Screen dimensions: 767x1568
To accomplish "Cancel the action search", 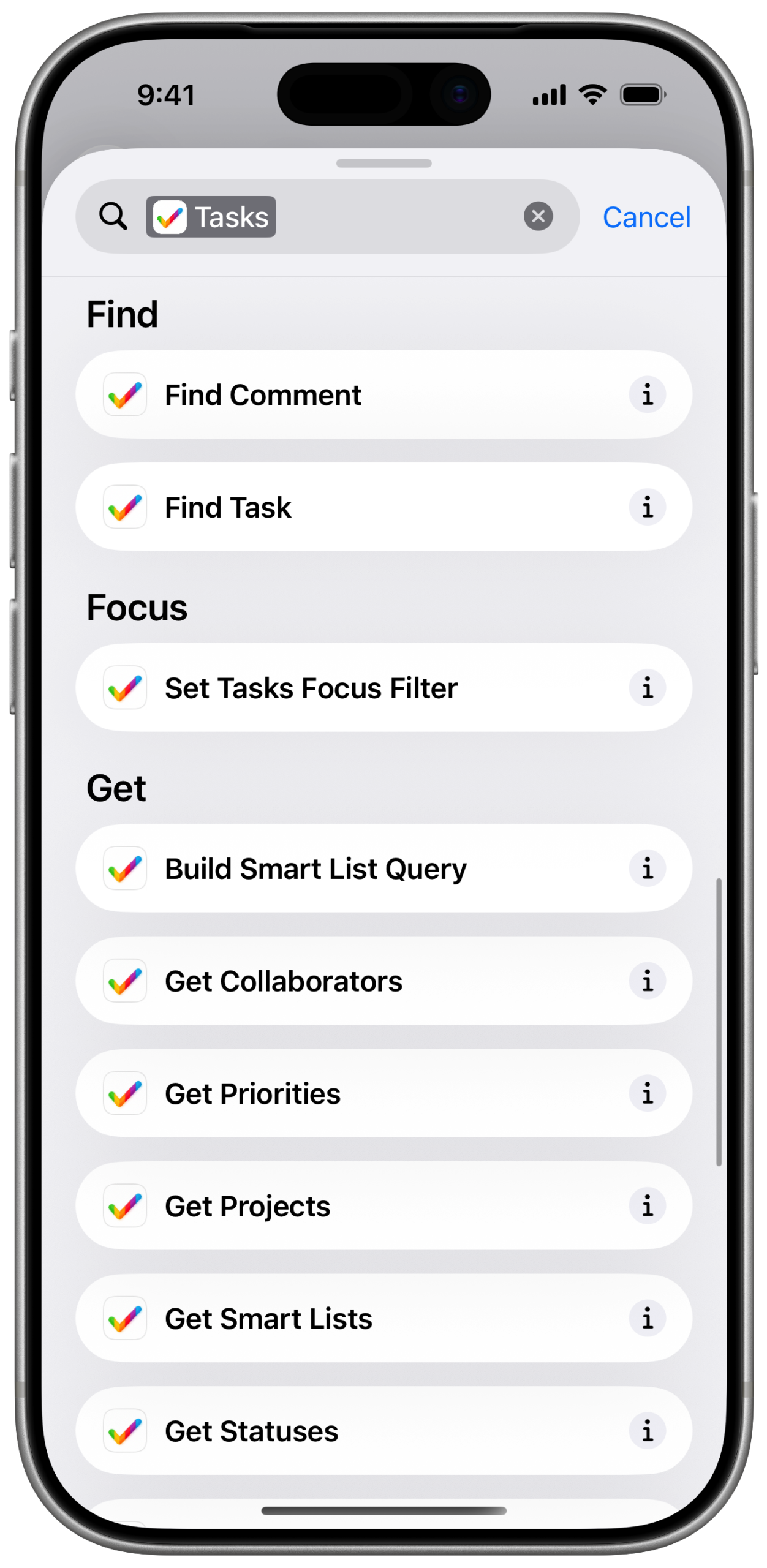I will point(646,217).
